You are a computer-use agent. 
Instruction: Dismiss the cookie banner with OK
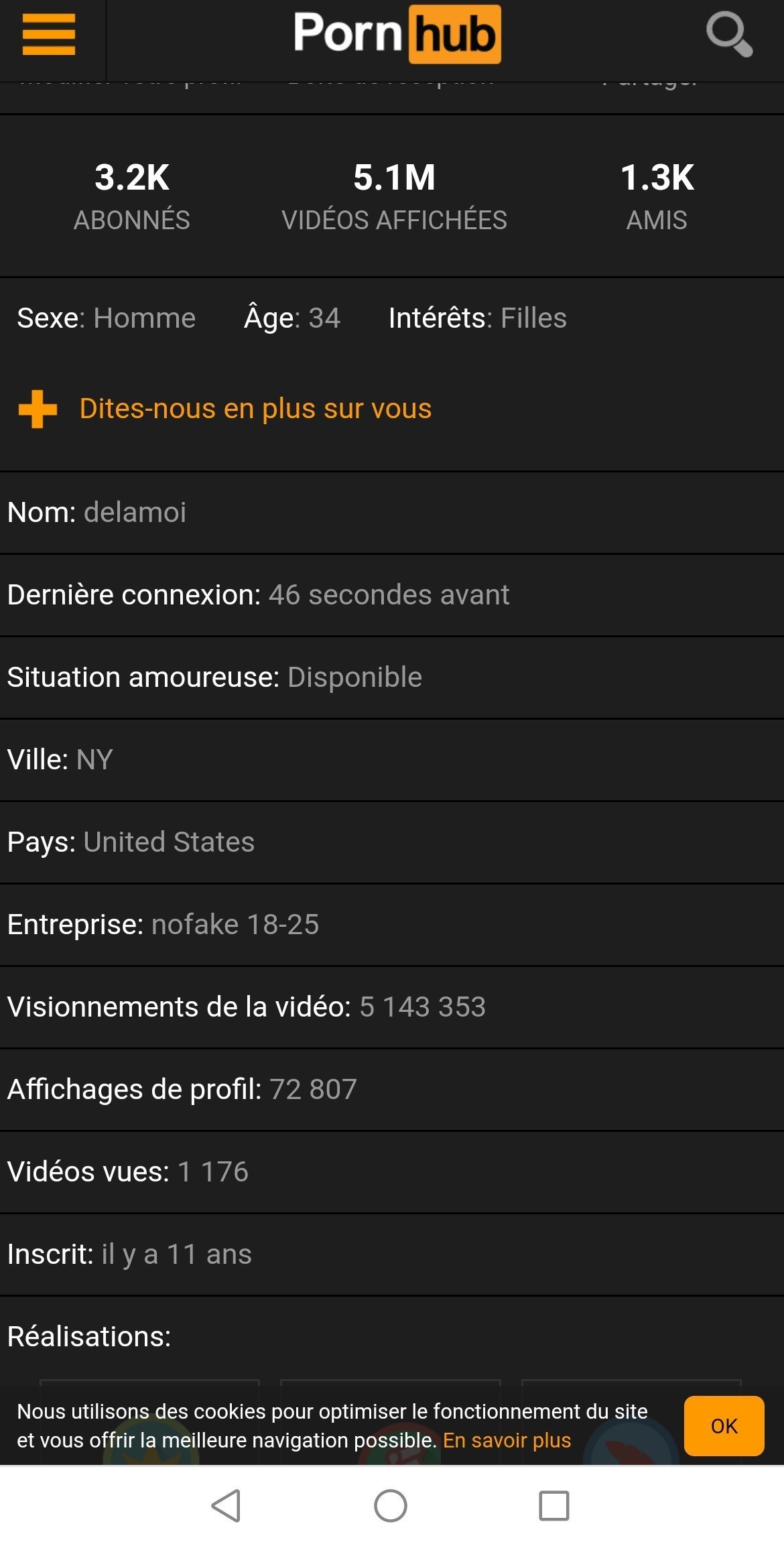(724, 1425)
